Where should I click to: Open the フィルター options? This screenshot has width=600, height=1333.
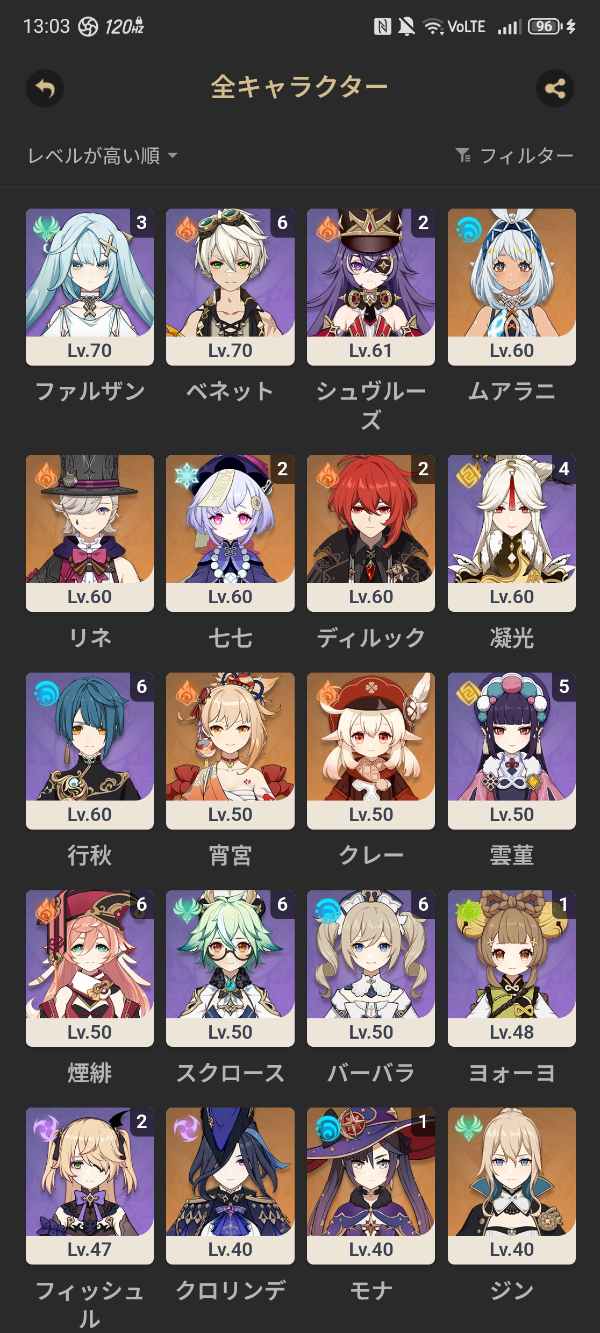pos(514,155)
